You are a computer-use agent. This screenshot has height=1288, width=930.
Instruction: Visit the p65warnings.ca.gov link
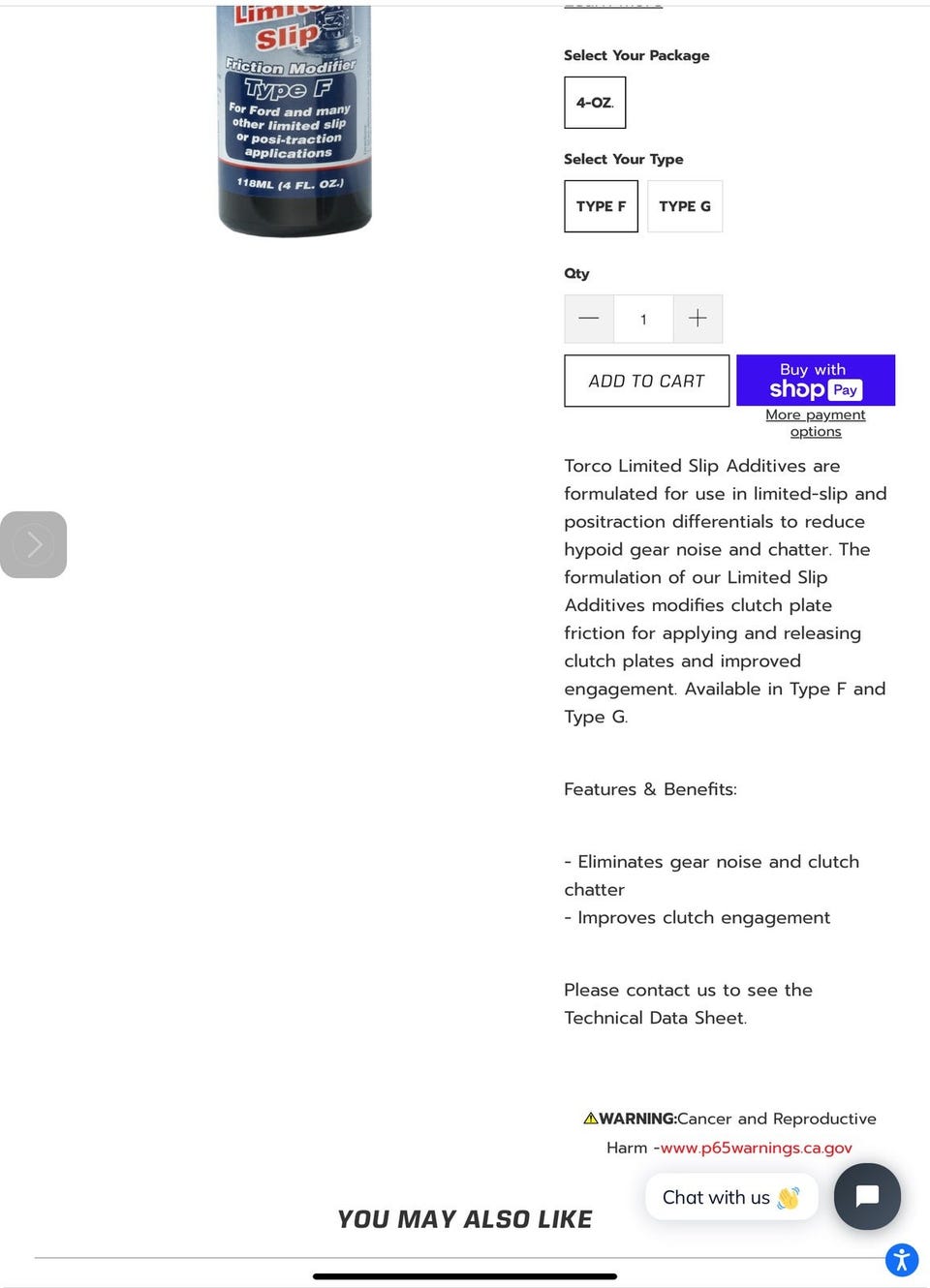coord(756,1148)
